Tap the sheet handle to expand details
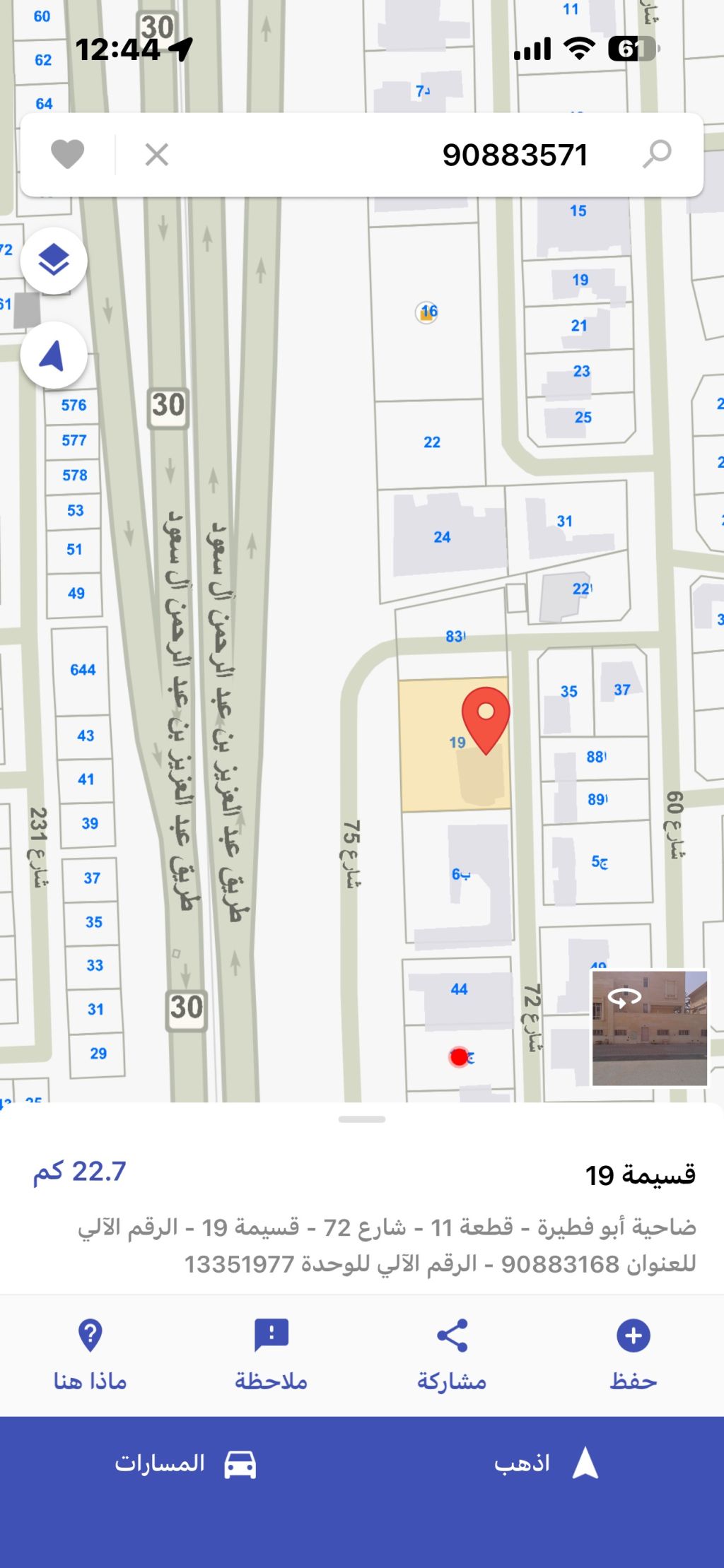Screen dimensions: 724x1568 coord(362,1119)
